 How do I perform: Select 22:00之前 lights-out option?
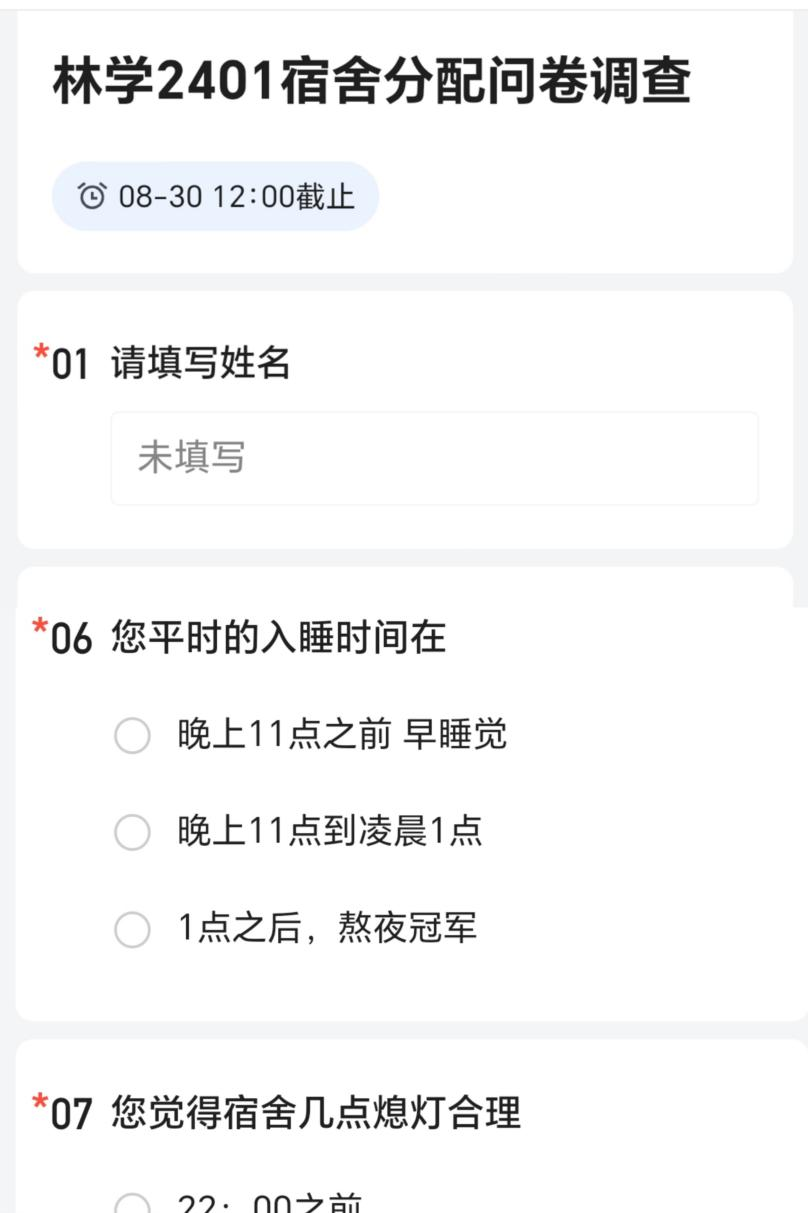point(132,1203)
